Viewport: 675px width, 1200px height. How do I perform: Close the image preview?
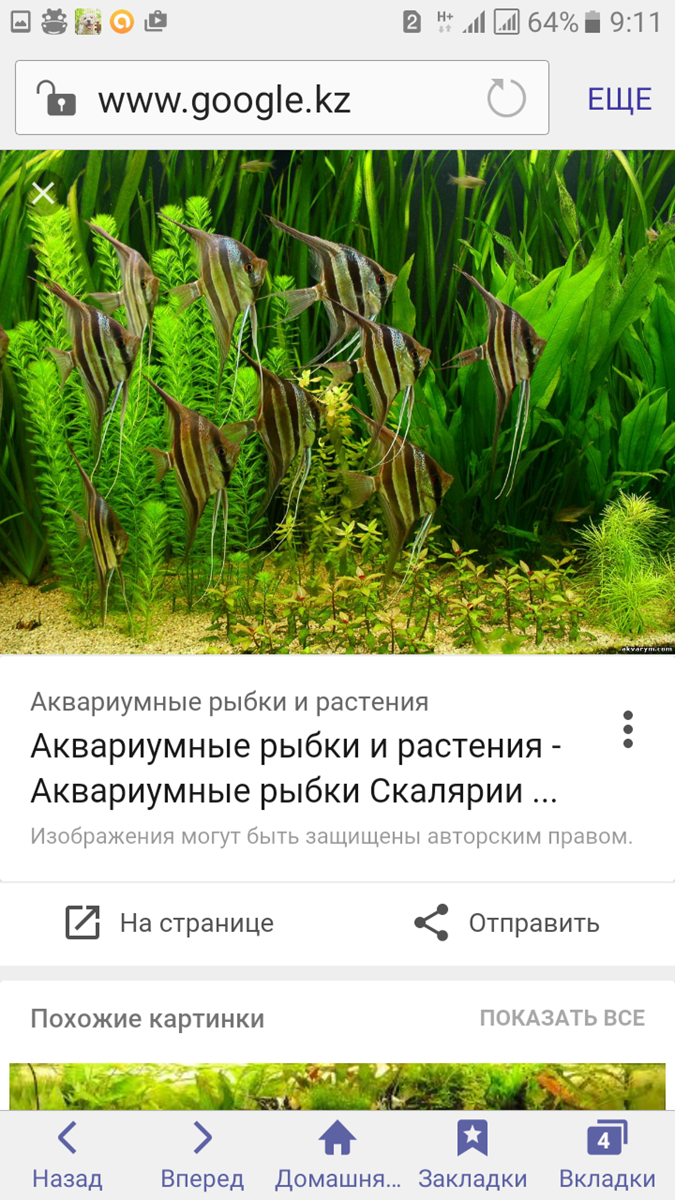point(43,193)
